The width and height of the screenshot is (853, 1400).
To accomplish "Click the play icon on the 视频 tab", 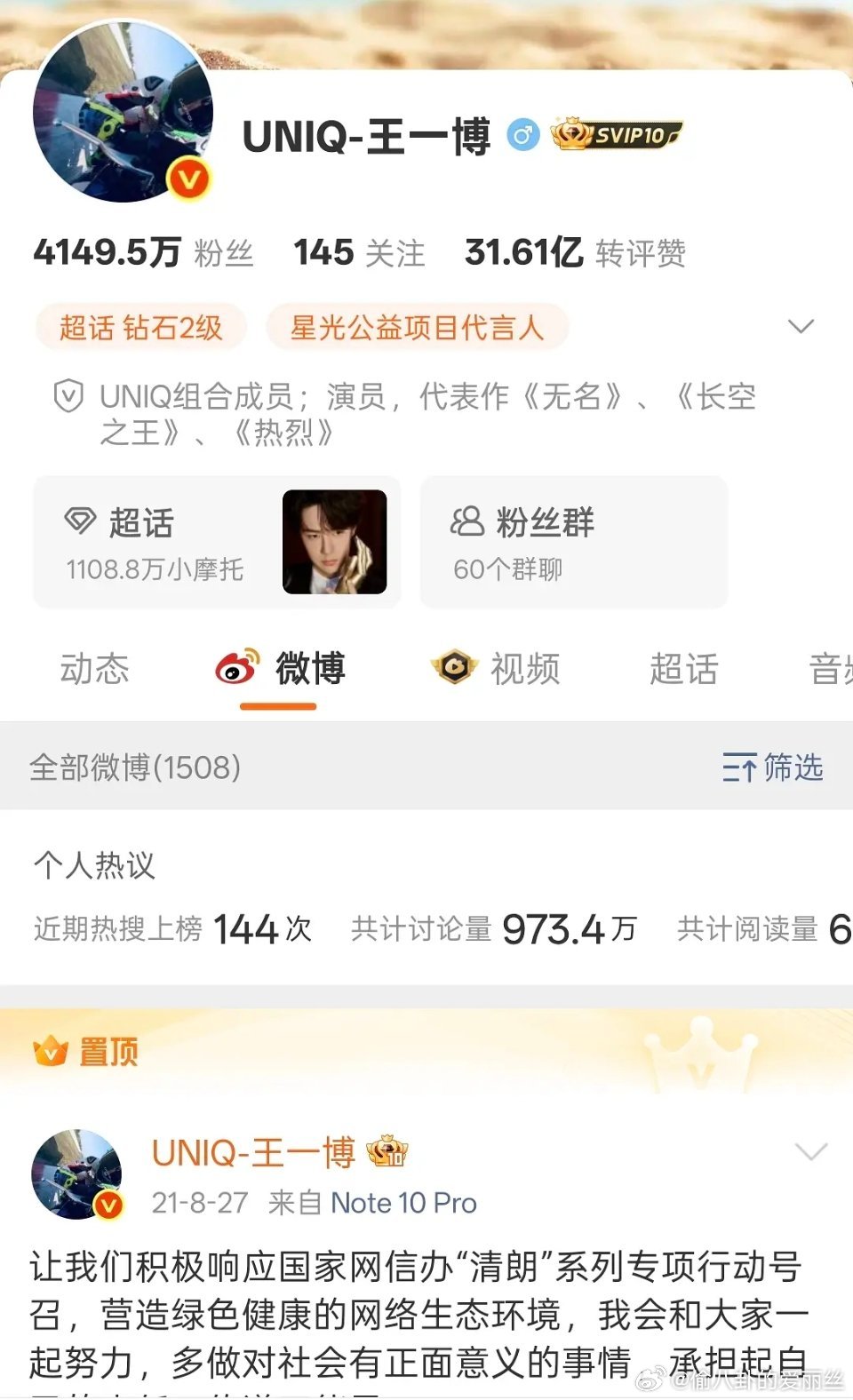I will click(x=456, y=668).
